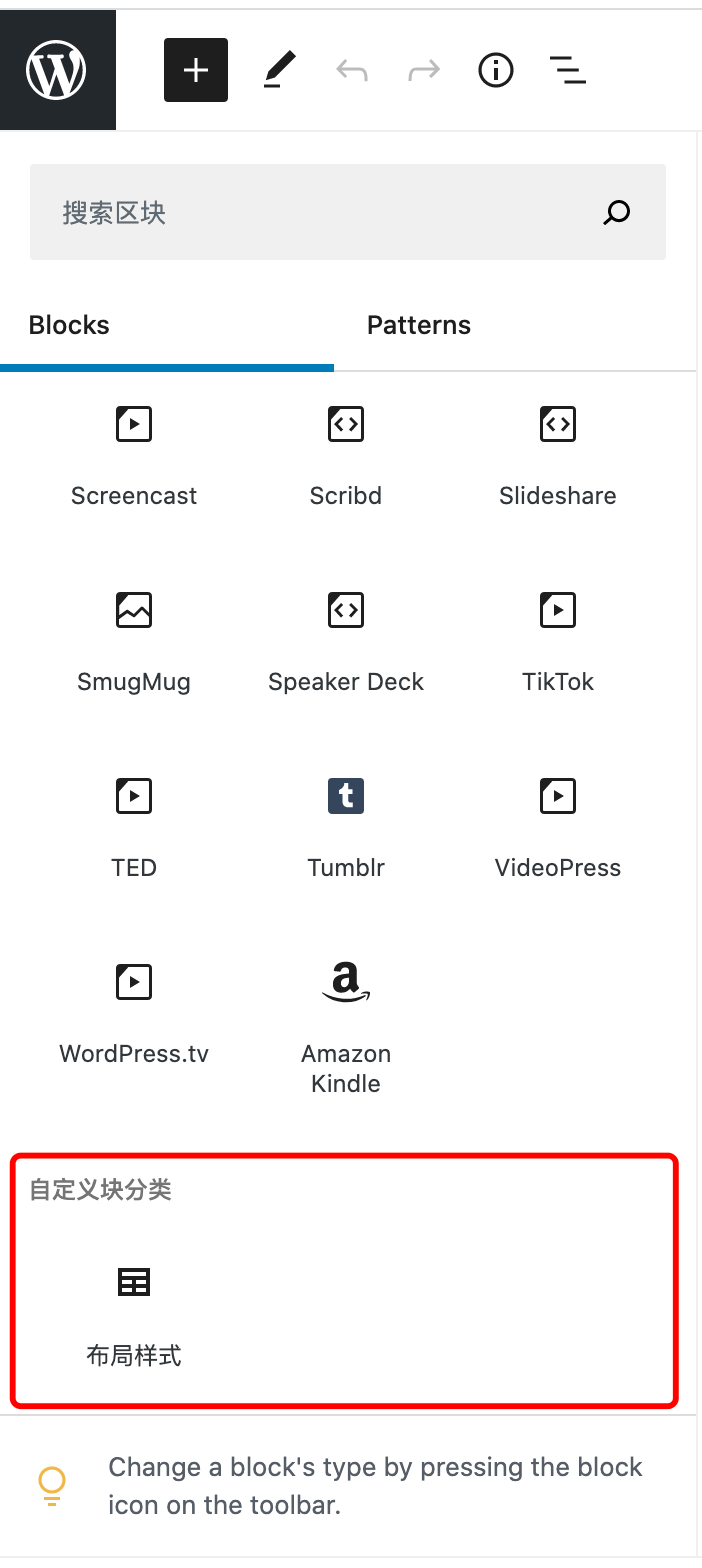Select the pencil edit tool
This screenshot has height=1568, width=702.
point(279,70)
